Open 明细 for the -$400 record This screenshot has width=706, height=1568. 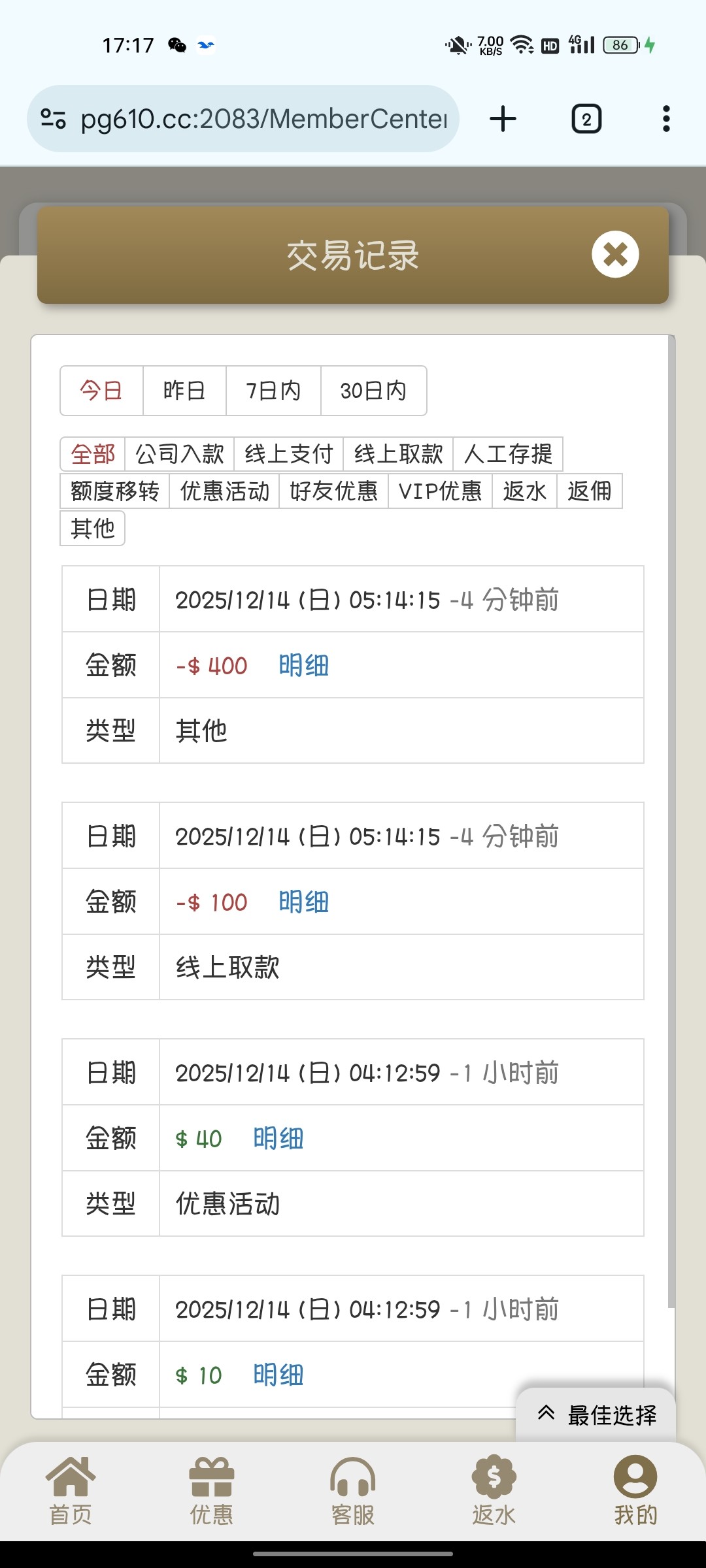(x=303, y=666)
